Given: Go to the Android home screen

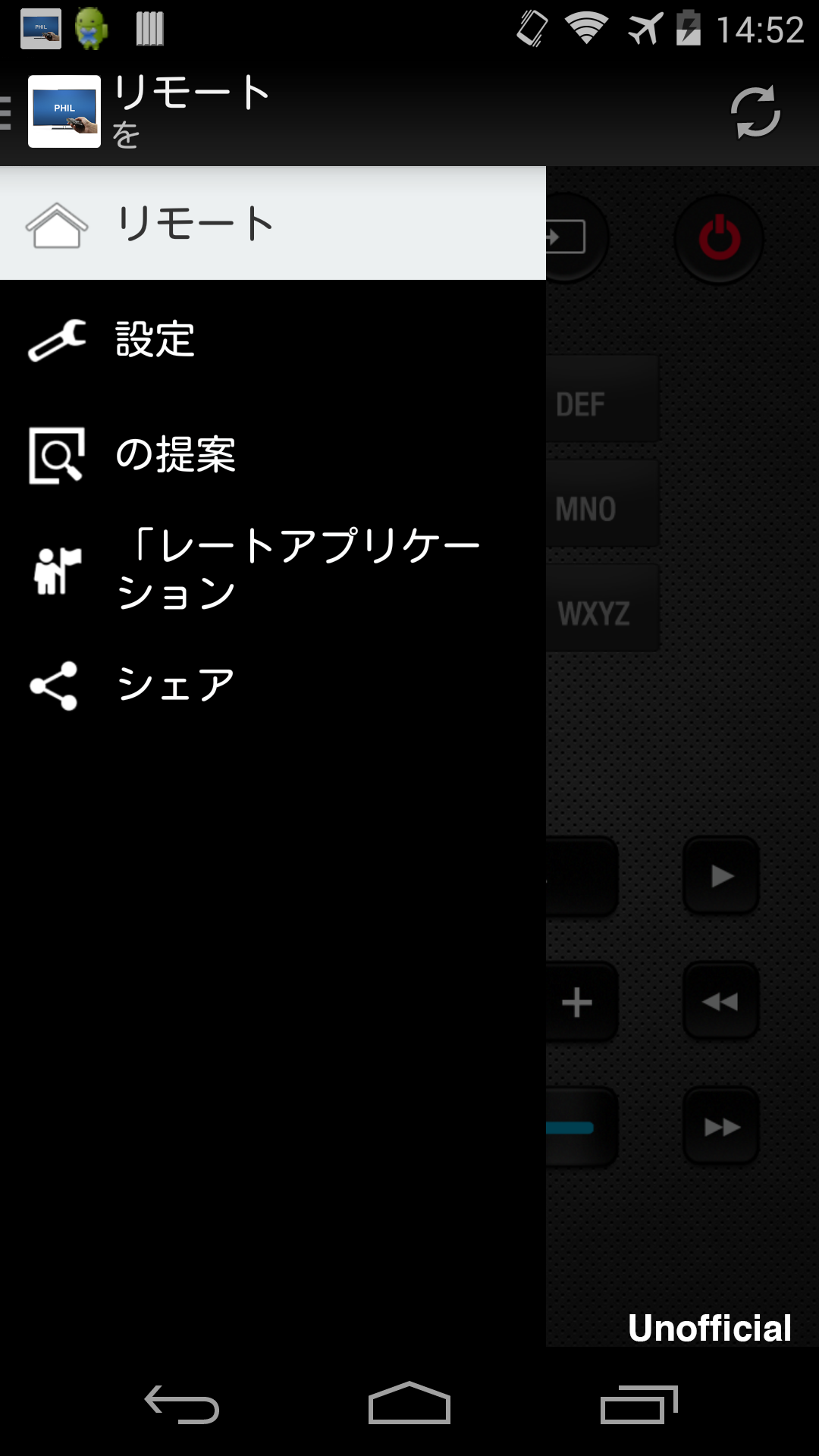Looking at the screenshot, I should point(409,1404).
